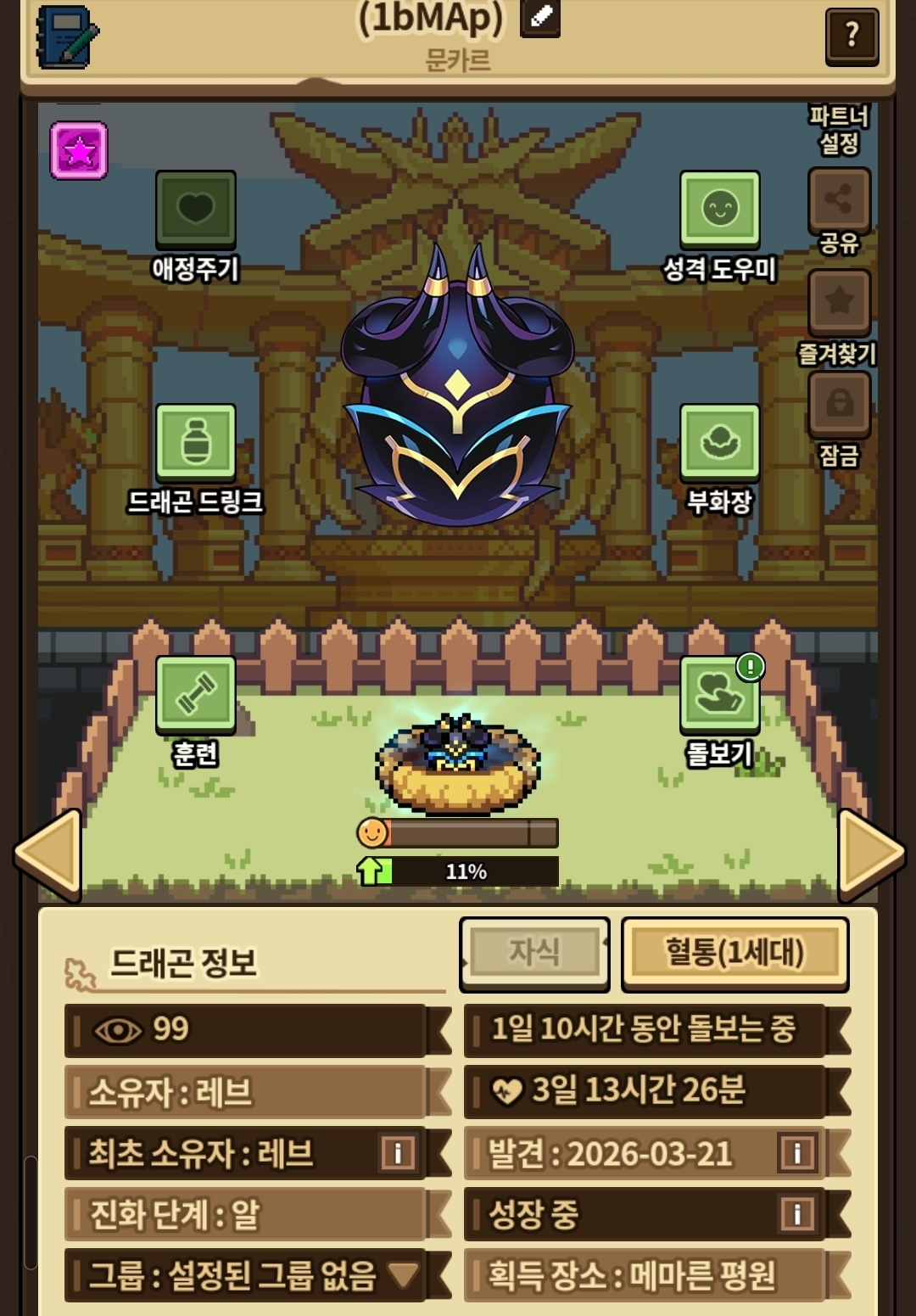Expand the 그룹 group dropdown
The image size is (916, 1316).
pyautogui.click(x=402, y=1274)
